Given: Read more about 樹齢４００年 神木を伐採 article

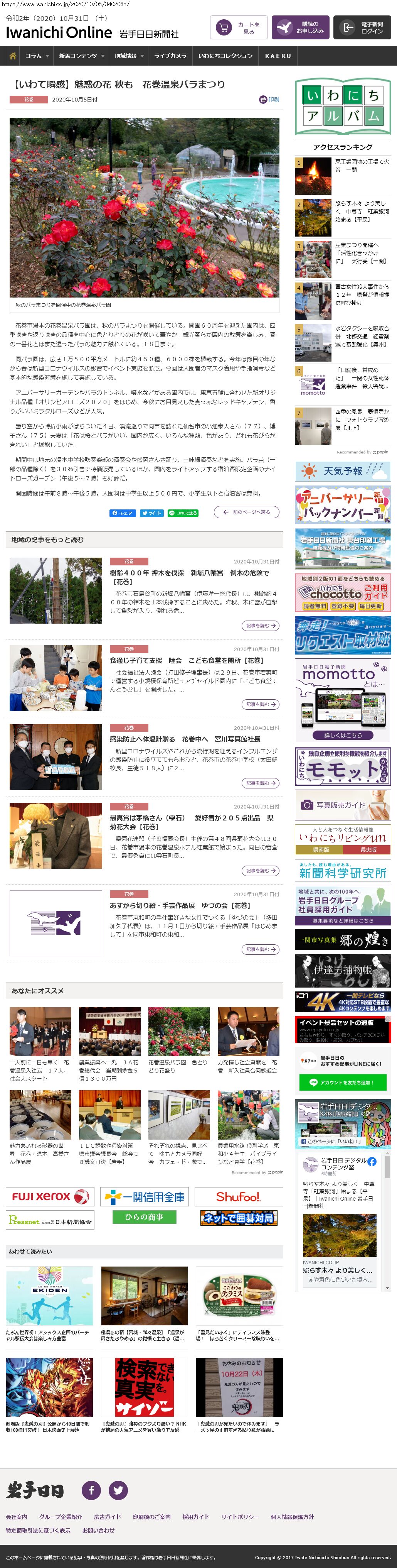Looking at the screenshot, I should coord(261,625).
